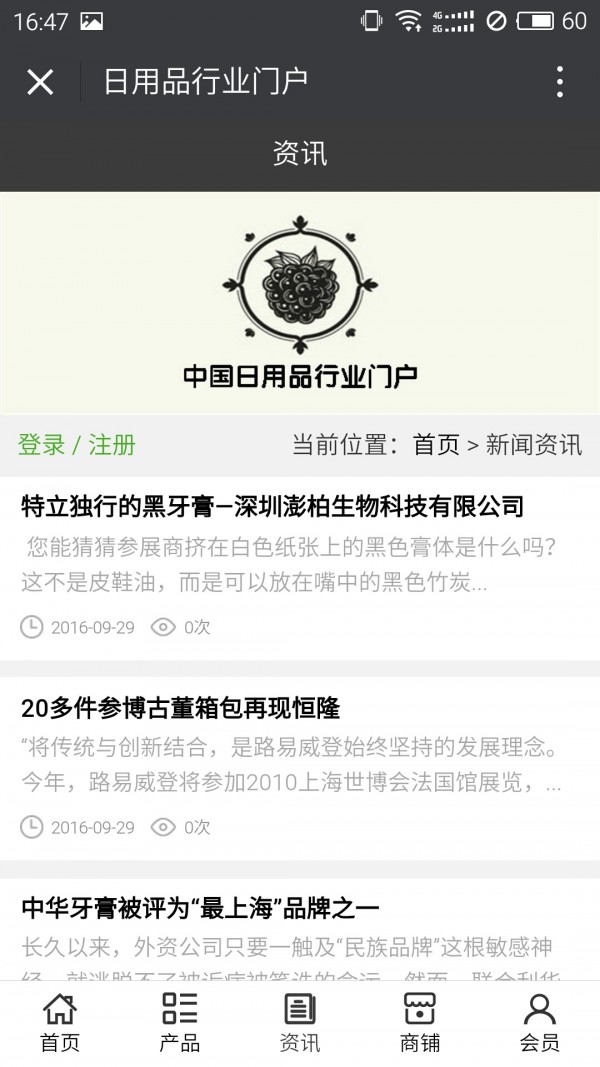Close the 日用品行业门户 page
Screen dimensions: 600x1067
click(40, 82)
